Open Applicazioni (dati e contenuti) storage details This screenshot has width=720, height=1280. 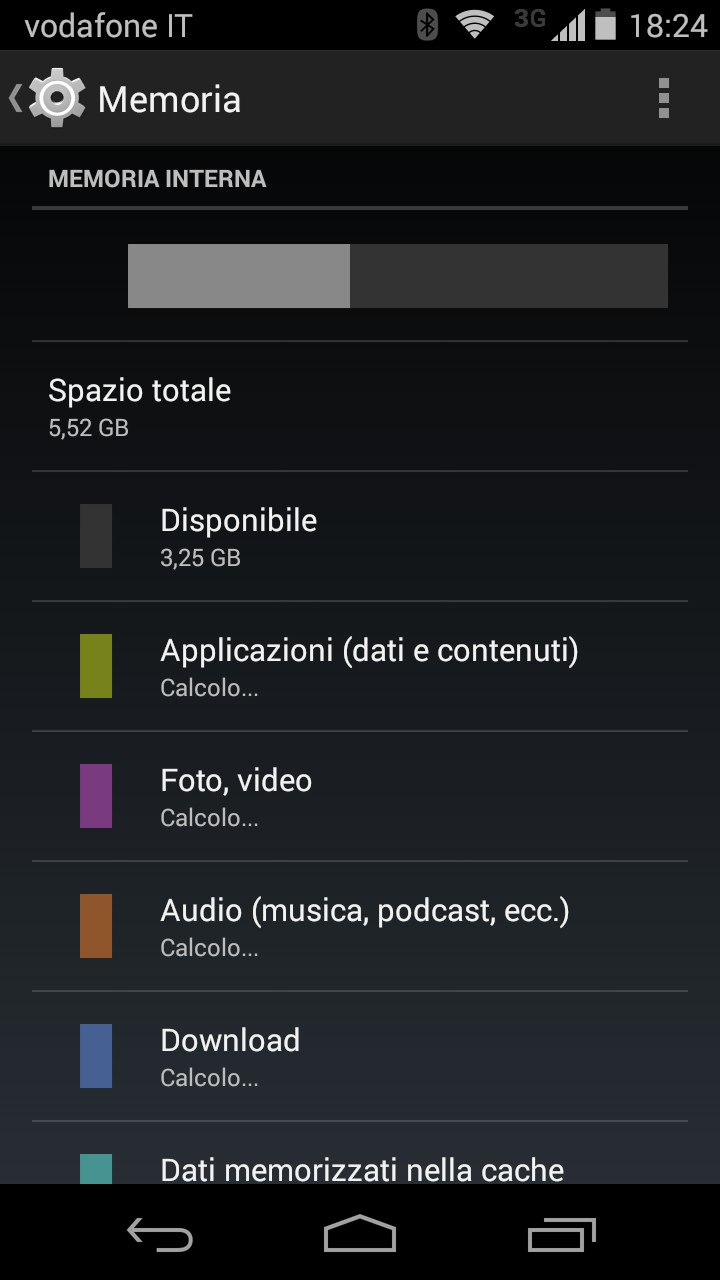click(x=360, y=666)
